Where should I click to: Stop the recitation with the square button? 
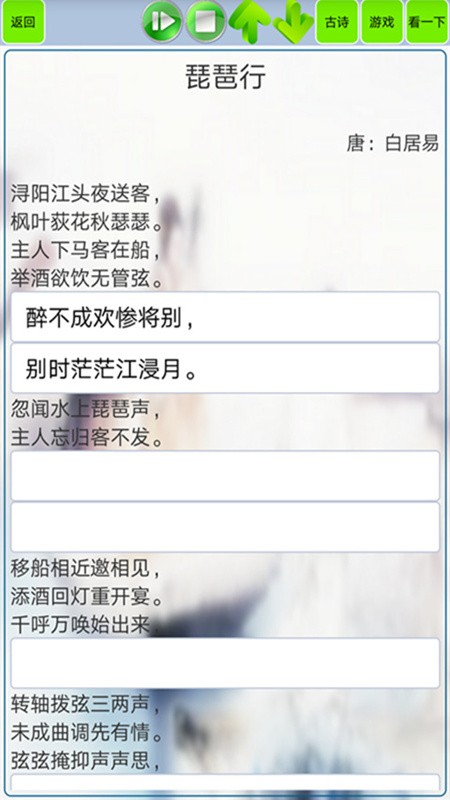[x=206, y=22]
